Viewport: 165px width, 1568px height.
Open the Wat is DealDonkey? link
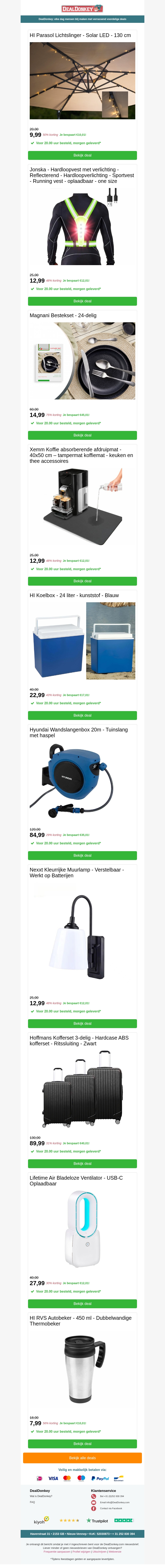point(41,1496)
